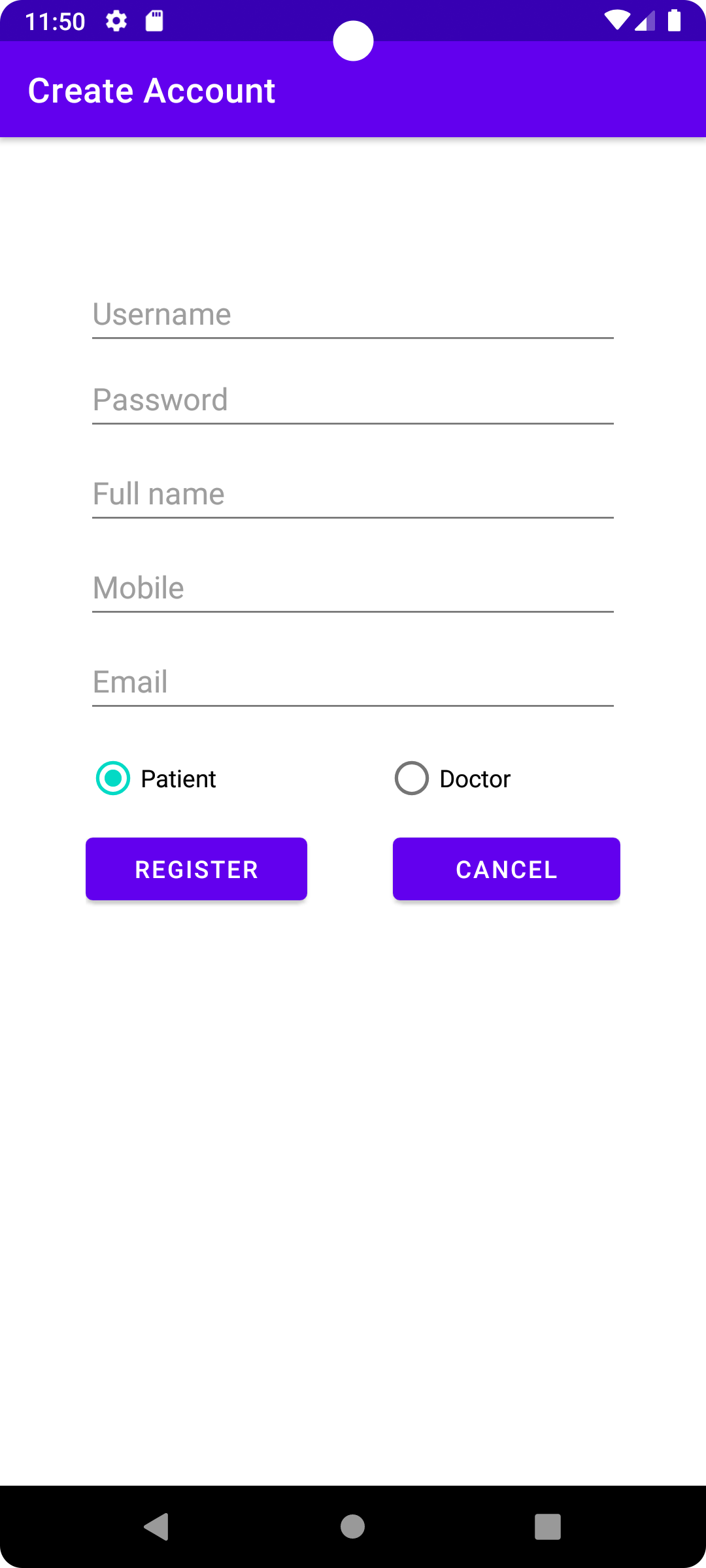706x1568 pixels.
Task: Select the Patient radio option
Action: click(x=156, y=779)
